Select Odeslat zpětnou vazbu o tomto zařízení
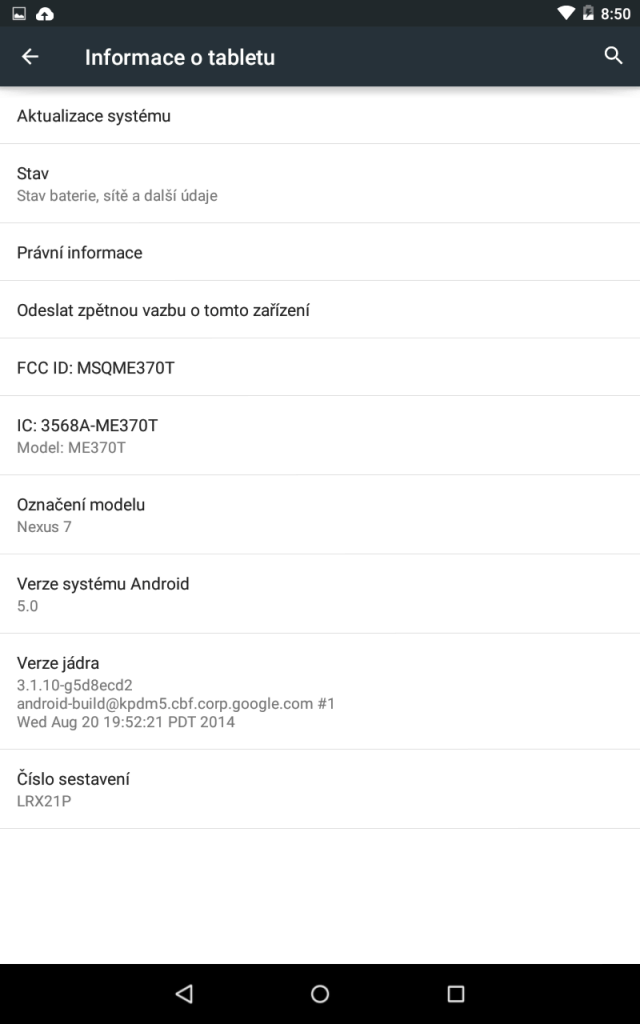 pyautogui.click(x=320, y=310)
